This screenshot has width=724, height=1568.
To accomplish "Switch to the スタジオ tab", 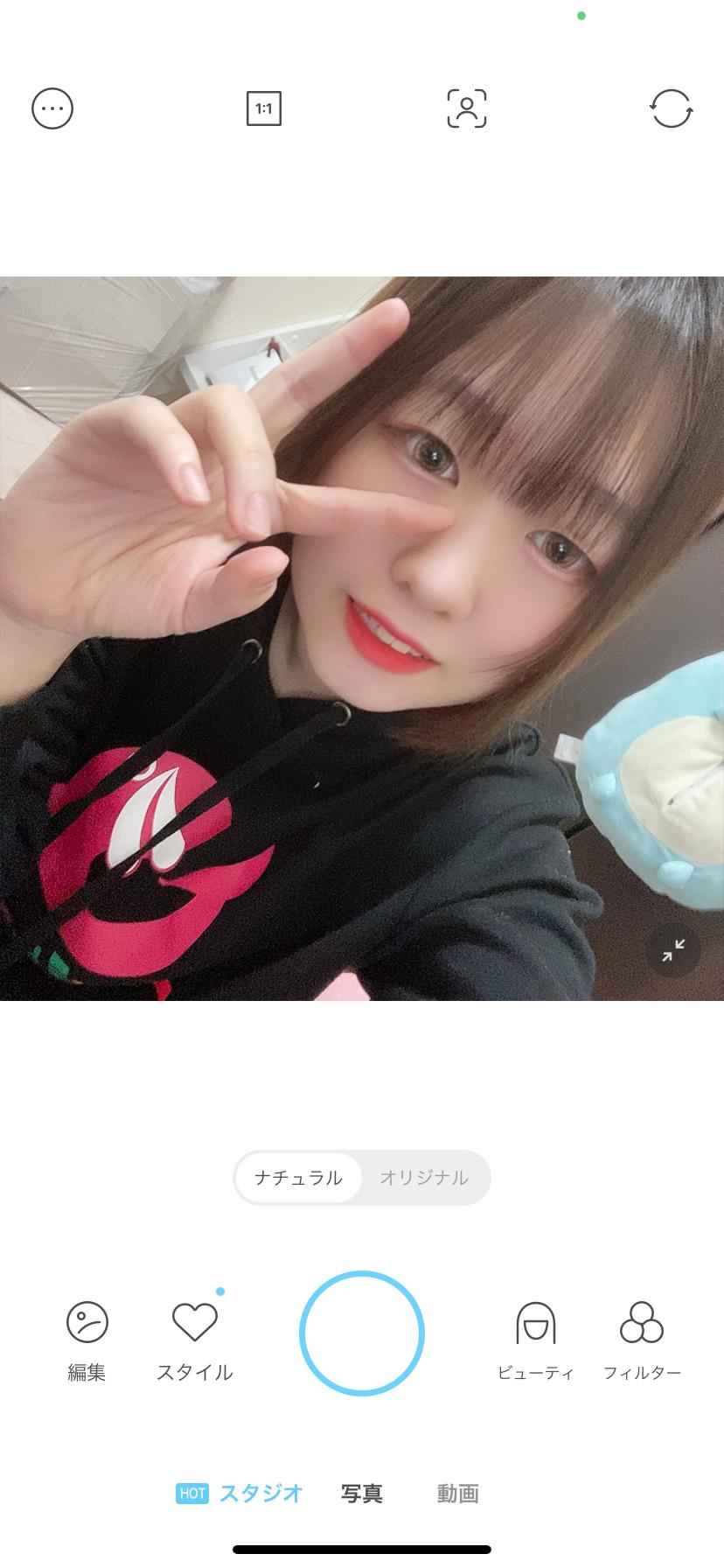I will pos(260,1493).
